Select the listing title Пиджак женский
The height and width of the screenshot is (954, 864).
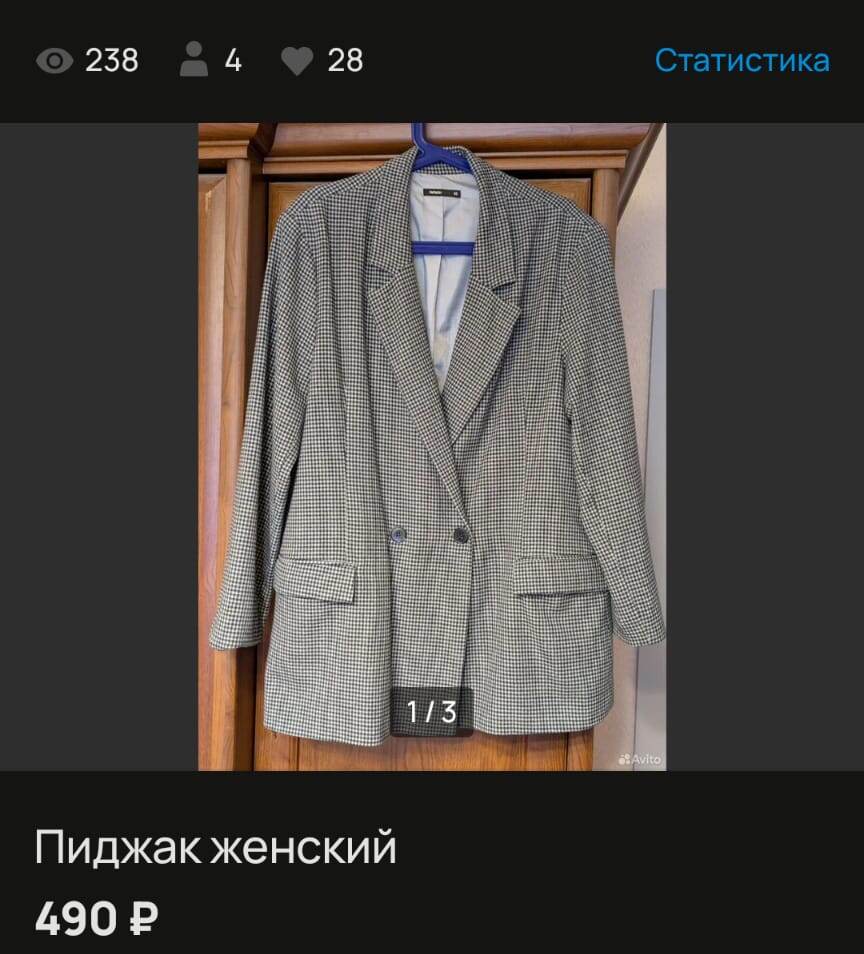(215, 845)
